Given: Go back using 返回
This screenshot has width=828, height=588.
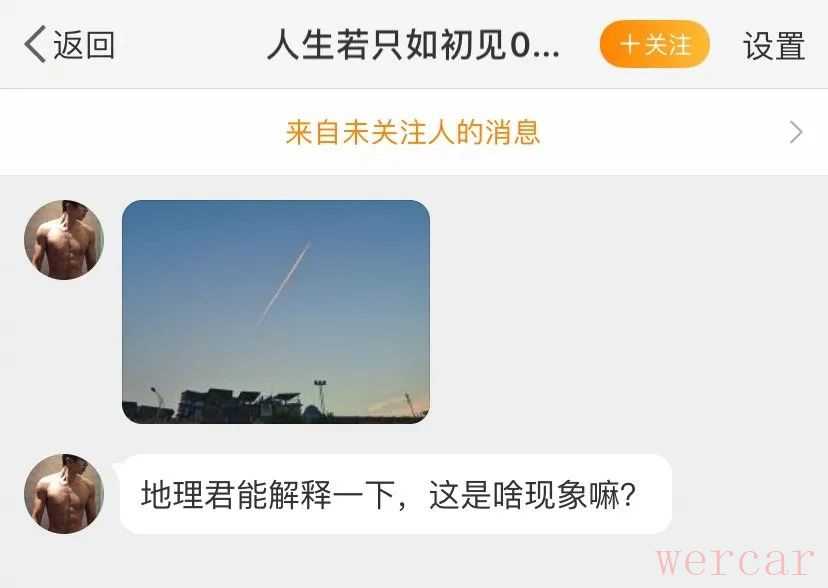Looking at the screenshot, I should pyautogui.click(x=70, y=45).
